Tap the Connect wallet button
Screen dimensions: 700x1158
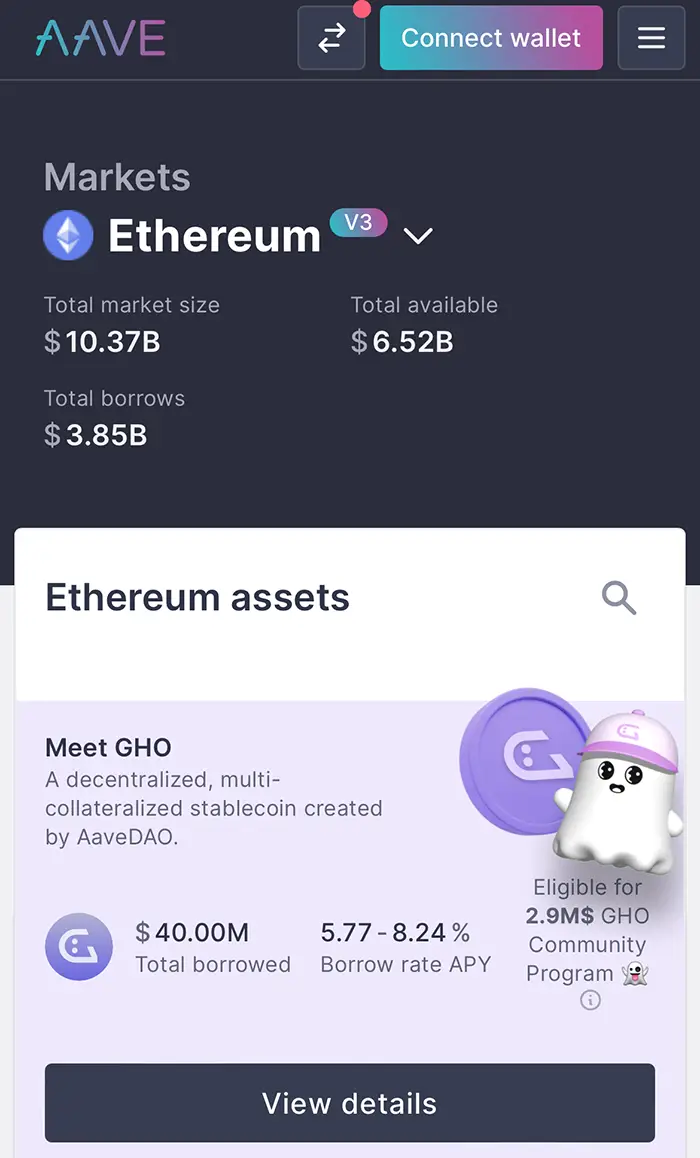[x=491, y=38]
